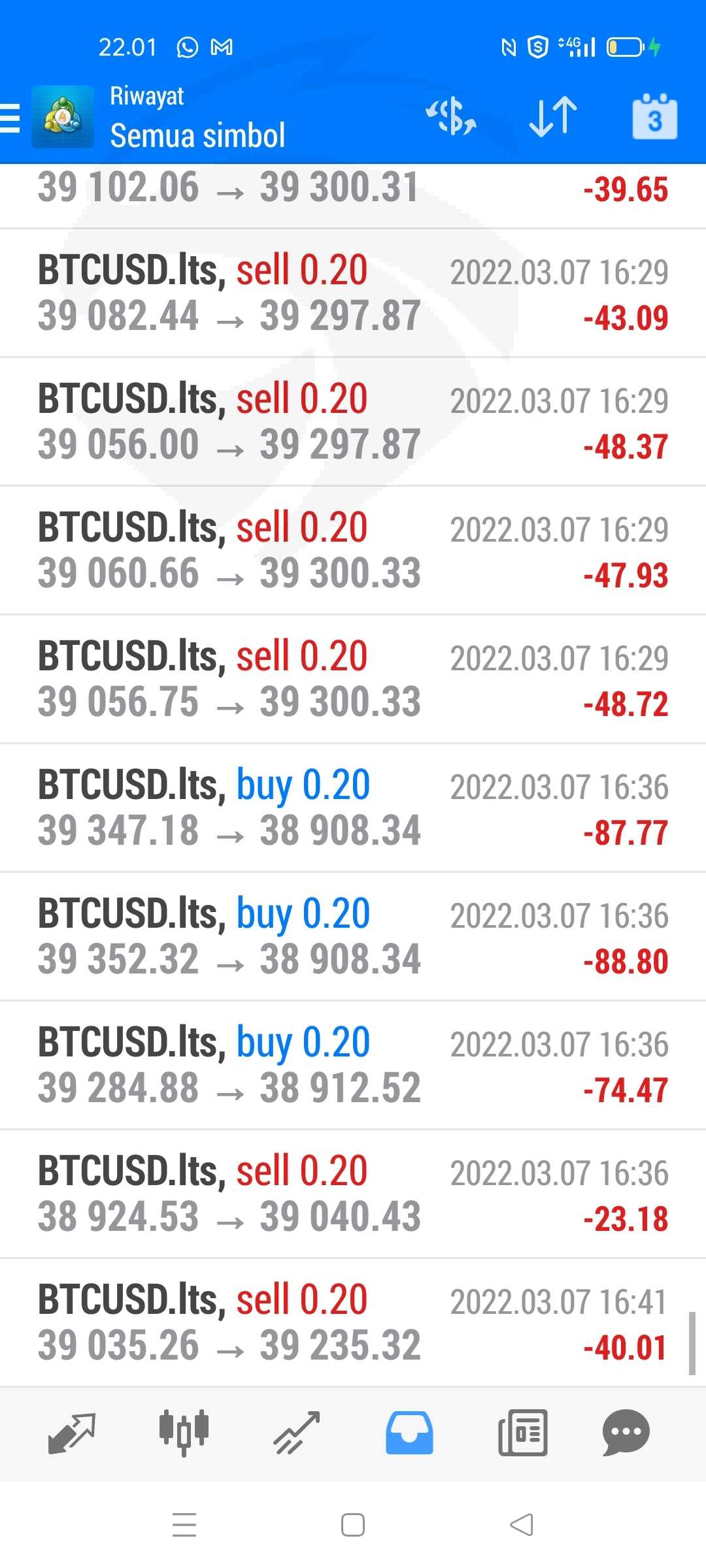Go back with the system back button
The width and height of the screenshot is (706, 1568).
(522, 1525)
